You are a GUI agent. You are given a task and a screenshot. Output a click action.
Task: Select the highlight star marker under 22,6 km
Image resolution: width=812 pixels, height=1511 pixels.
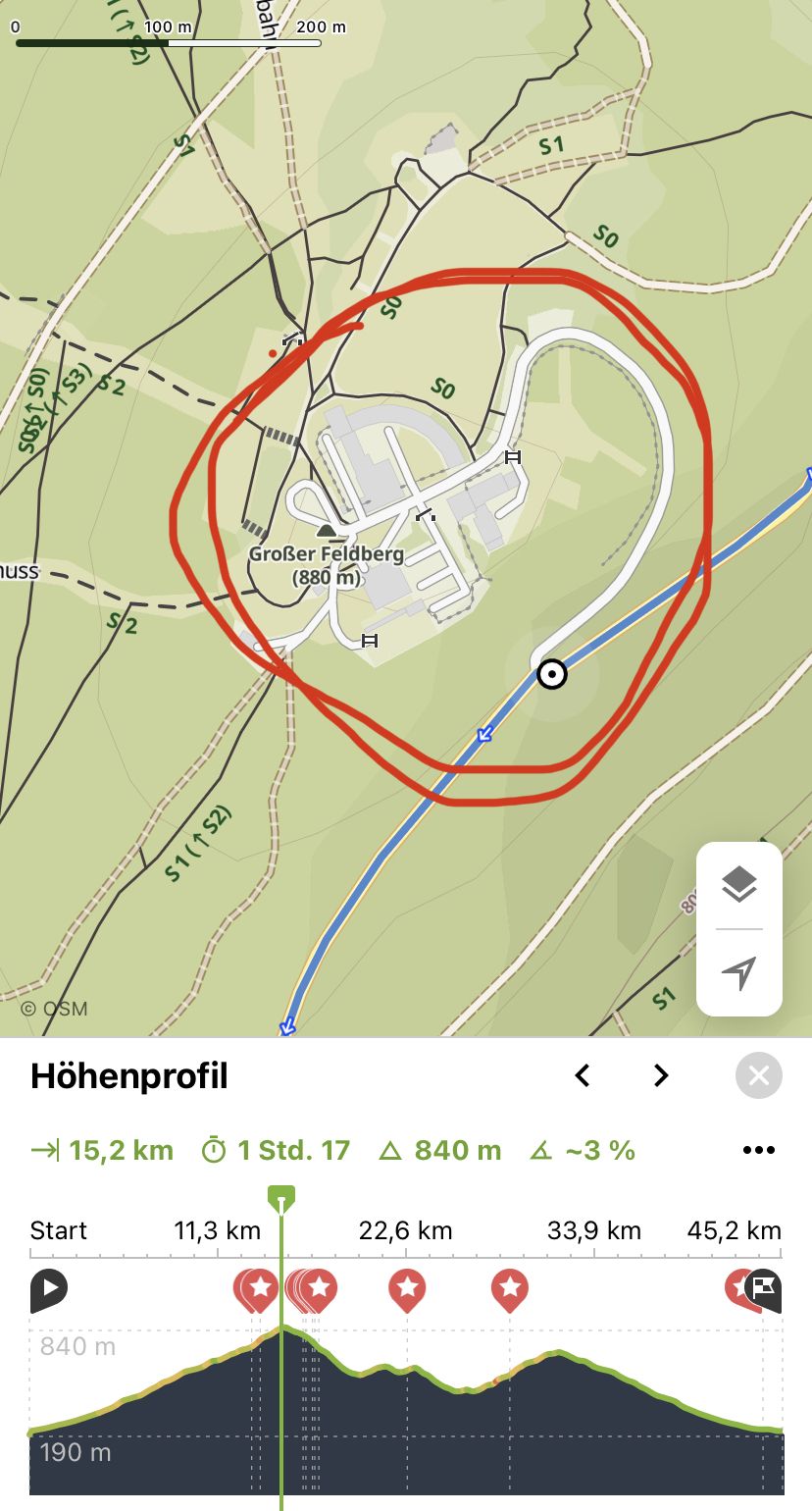pyautogui.click(x=407, y=1288)
